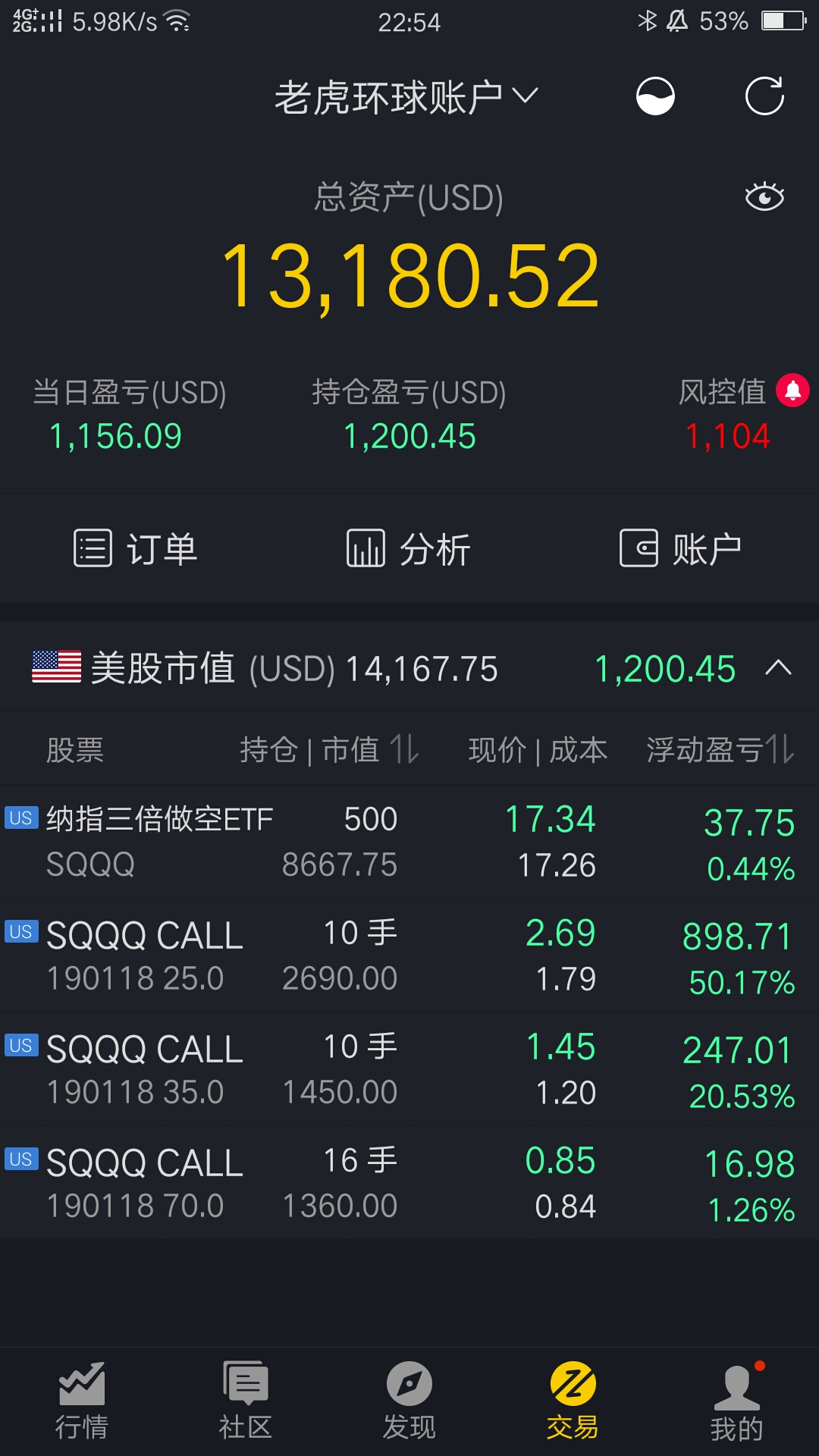Sort holdings by 持仓|市值
The width and height of the screenshot is (819, 1456).
pyautogui.click(x=329, y=750)
